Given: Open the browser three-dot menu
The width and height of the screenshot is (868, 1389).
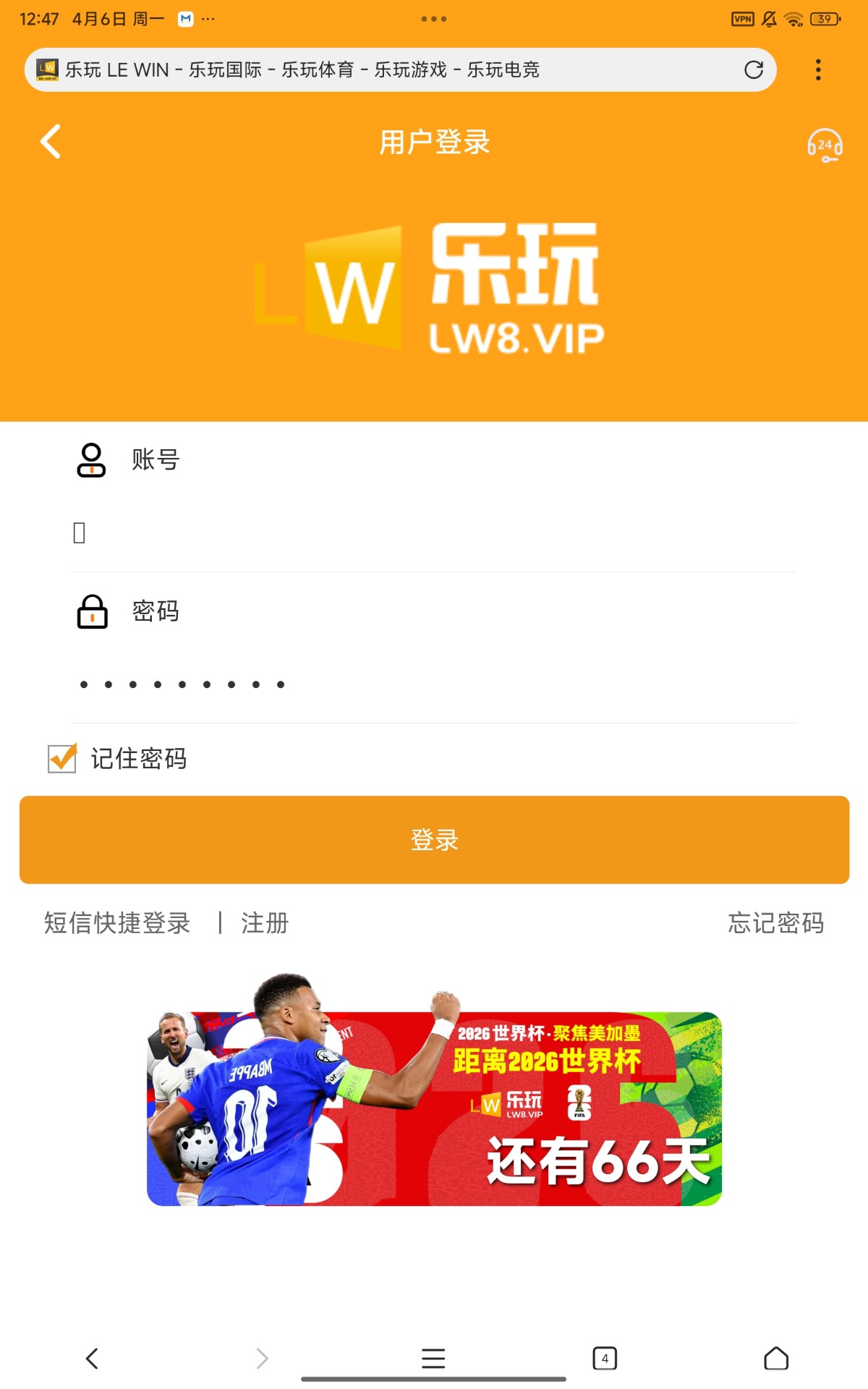Looking at the screenshot, I should click(818, 69).
